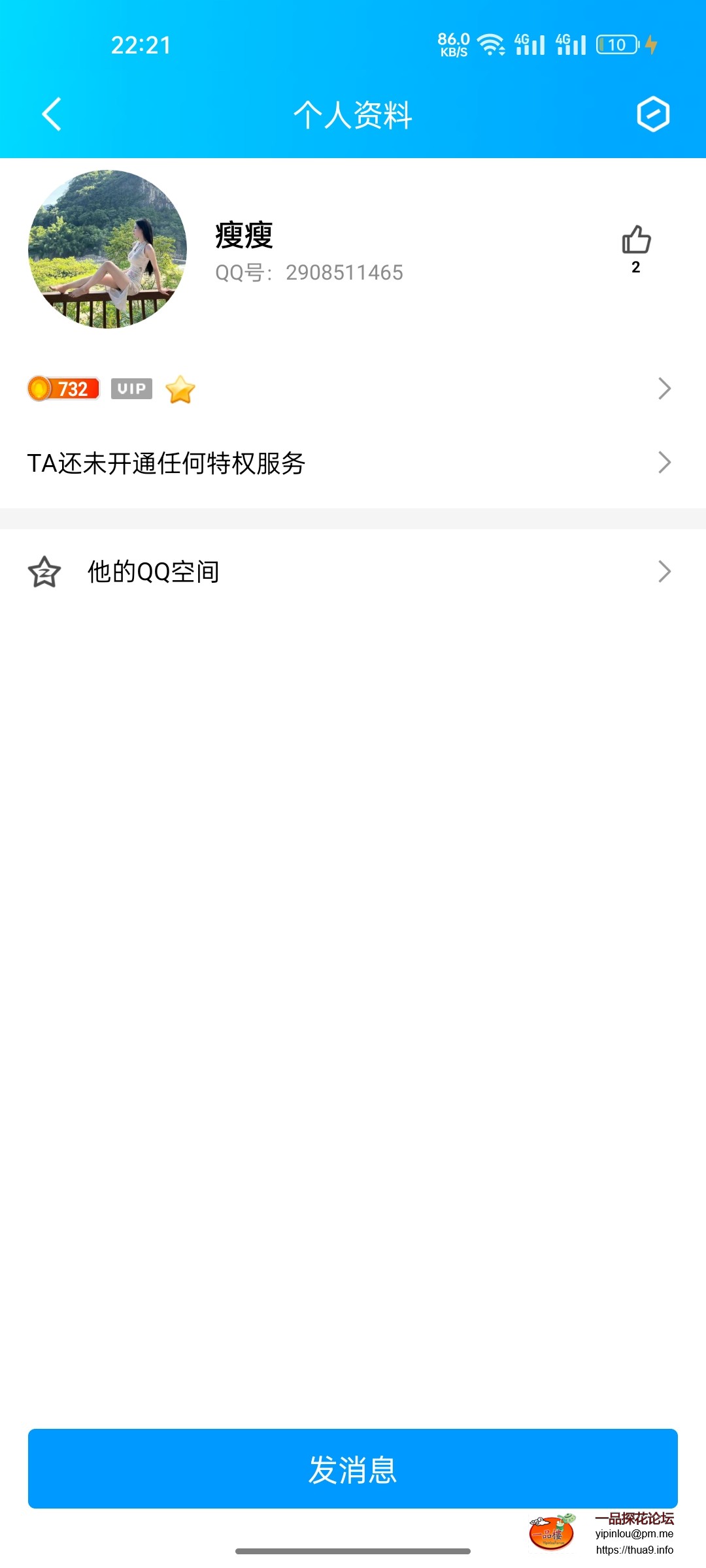
Task: Tap the 个人资料 title bar label
Action: (352, 115)
